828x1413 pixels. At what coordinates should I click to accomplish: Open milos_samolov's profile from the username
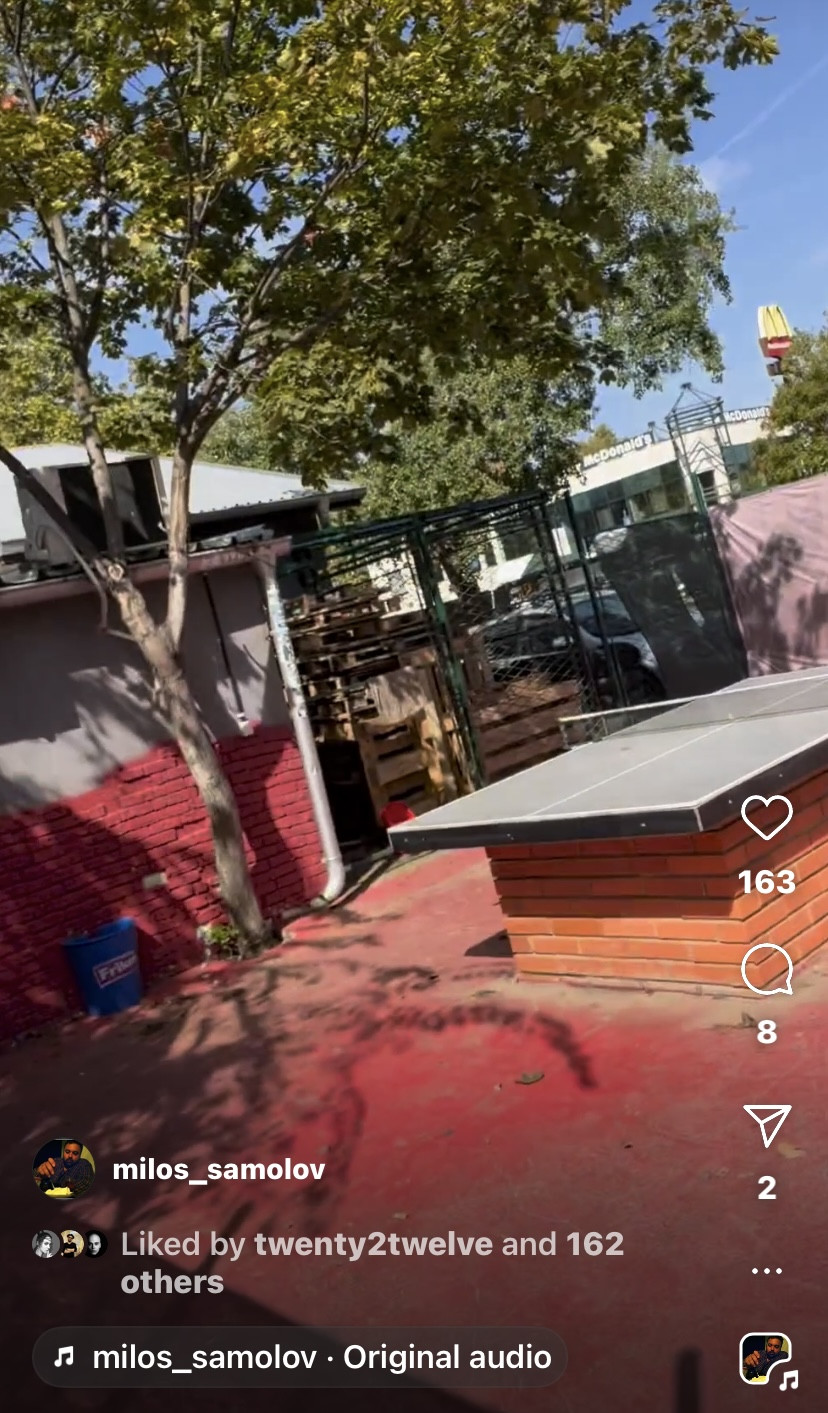pos(218,1169)
